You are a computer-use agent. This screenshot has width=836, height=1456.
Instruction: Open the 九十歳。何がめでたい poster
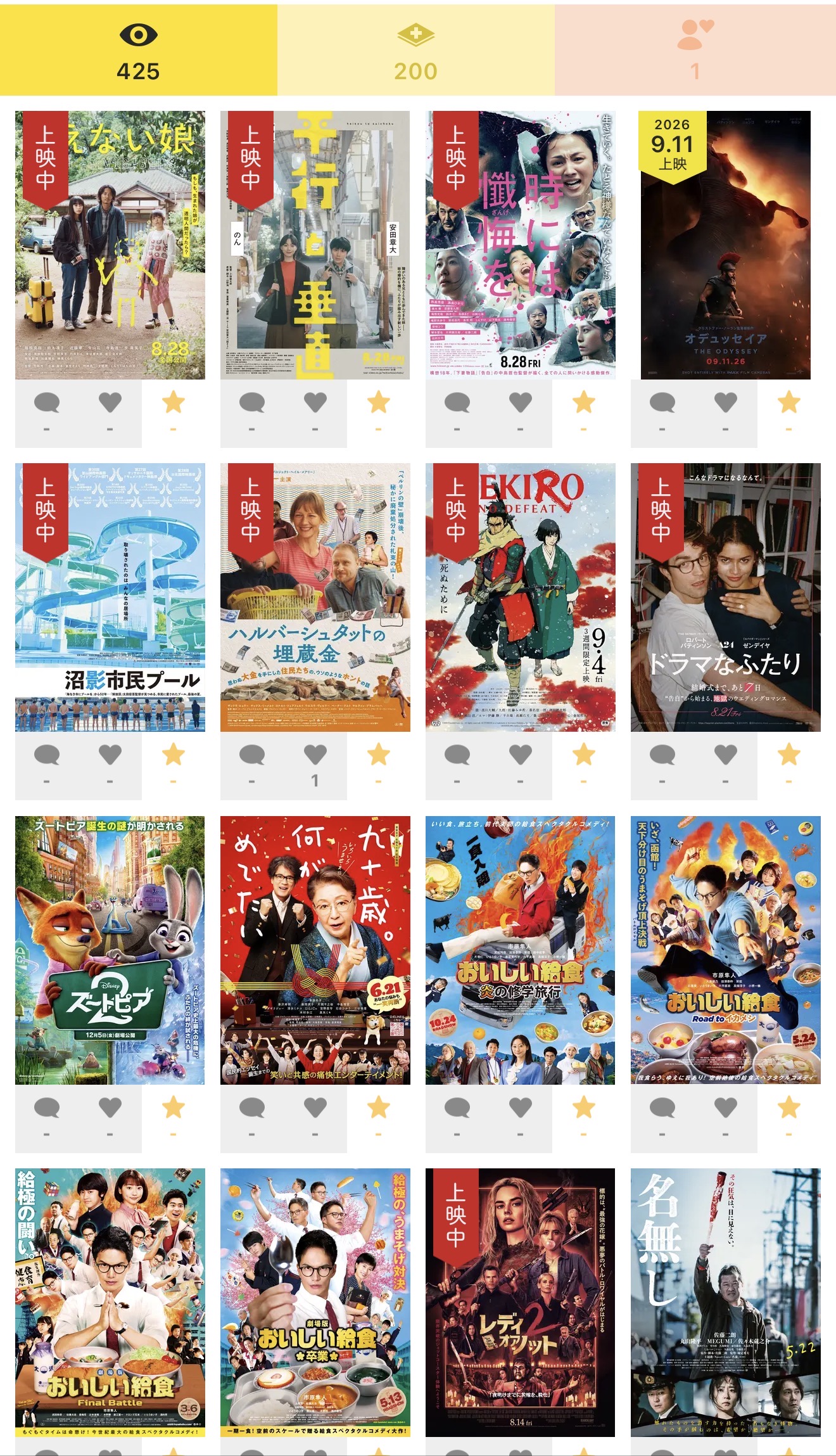315,950
